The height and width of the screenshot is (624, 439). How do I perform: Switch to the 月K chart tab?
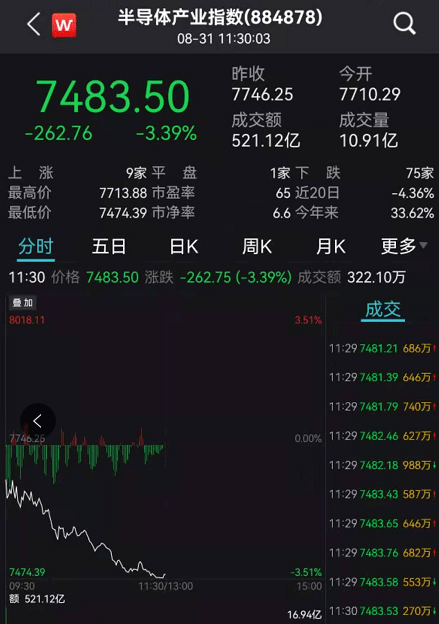coord(330,247)
